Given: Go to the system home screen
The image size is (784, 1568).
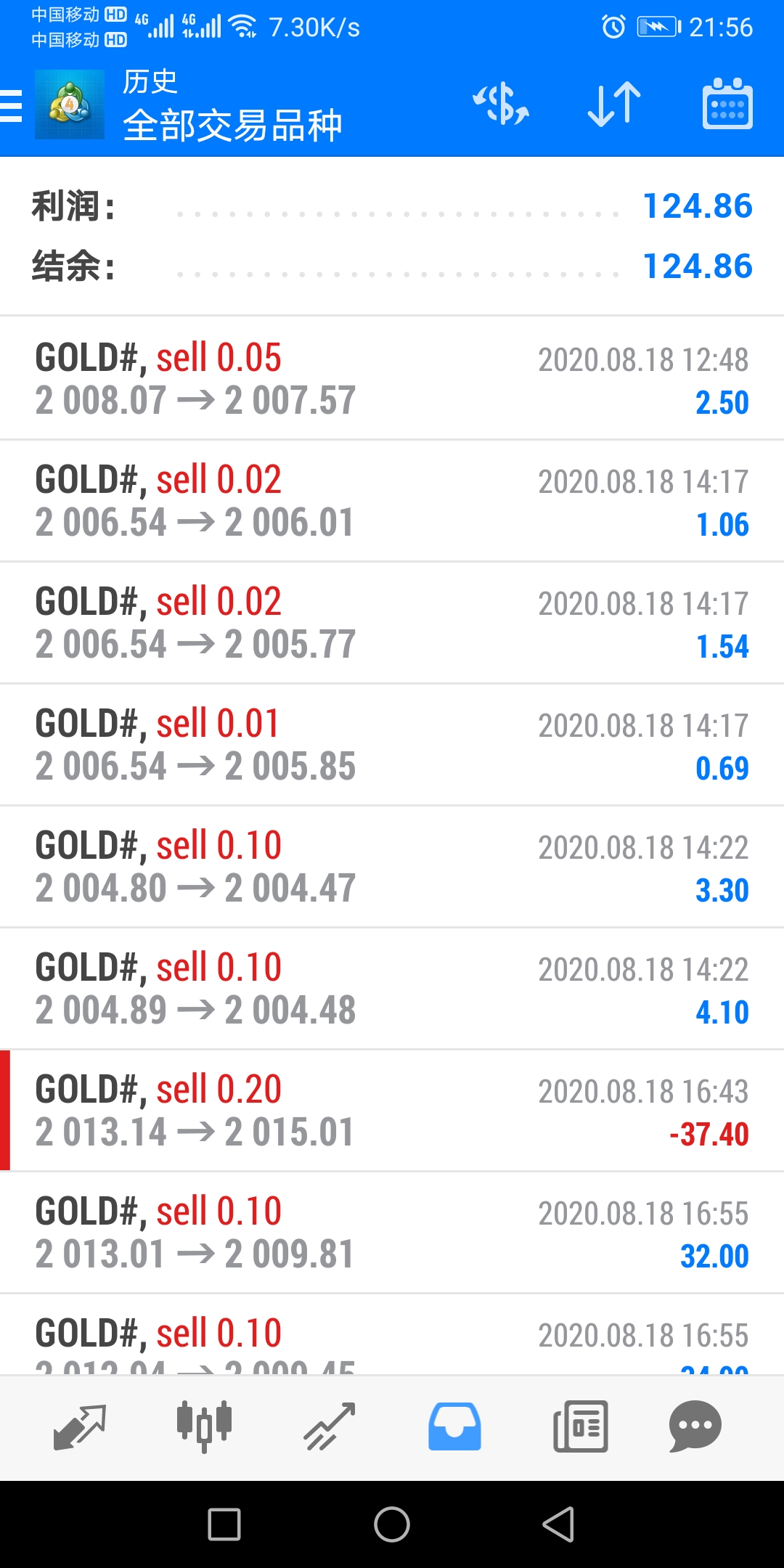Looking at the screenshot, I should point(392,1524).
